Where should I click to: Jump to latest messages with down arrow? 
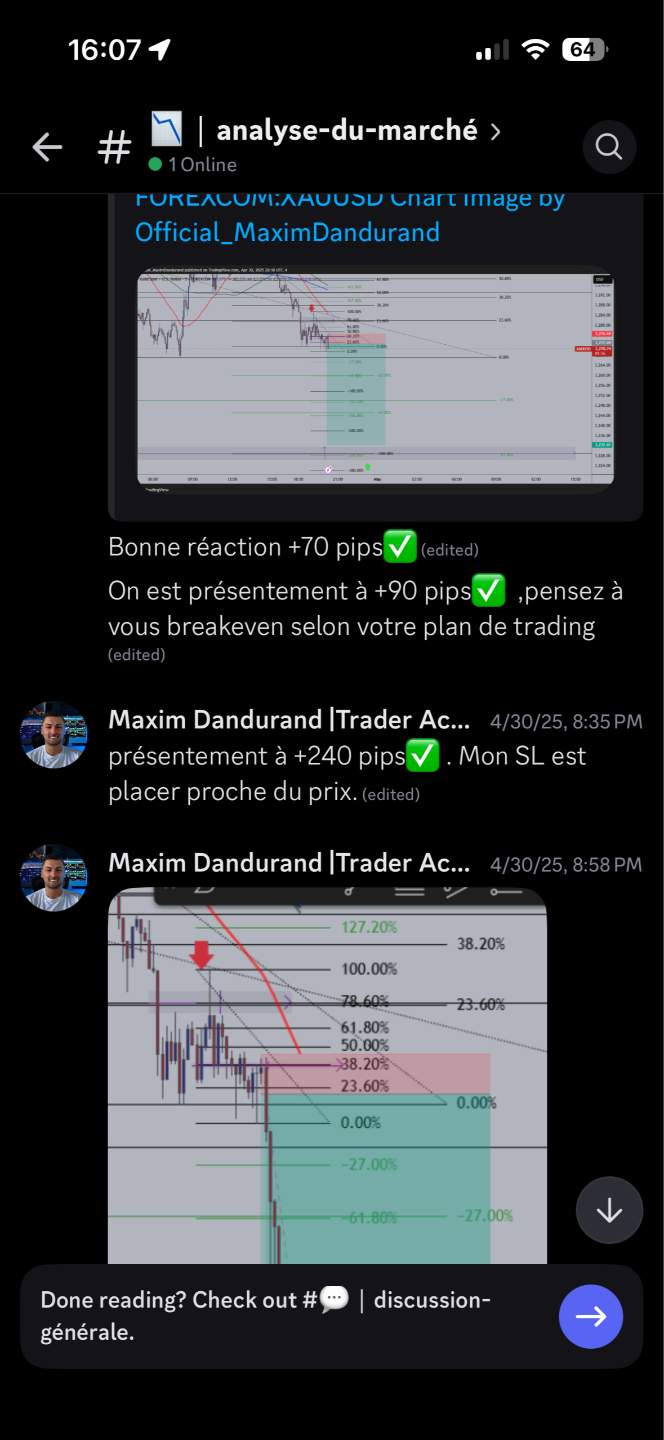coord(609,1211)
